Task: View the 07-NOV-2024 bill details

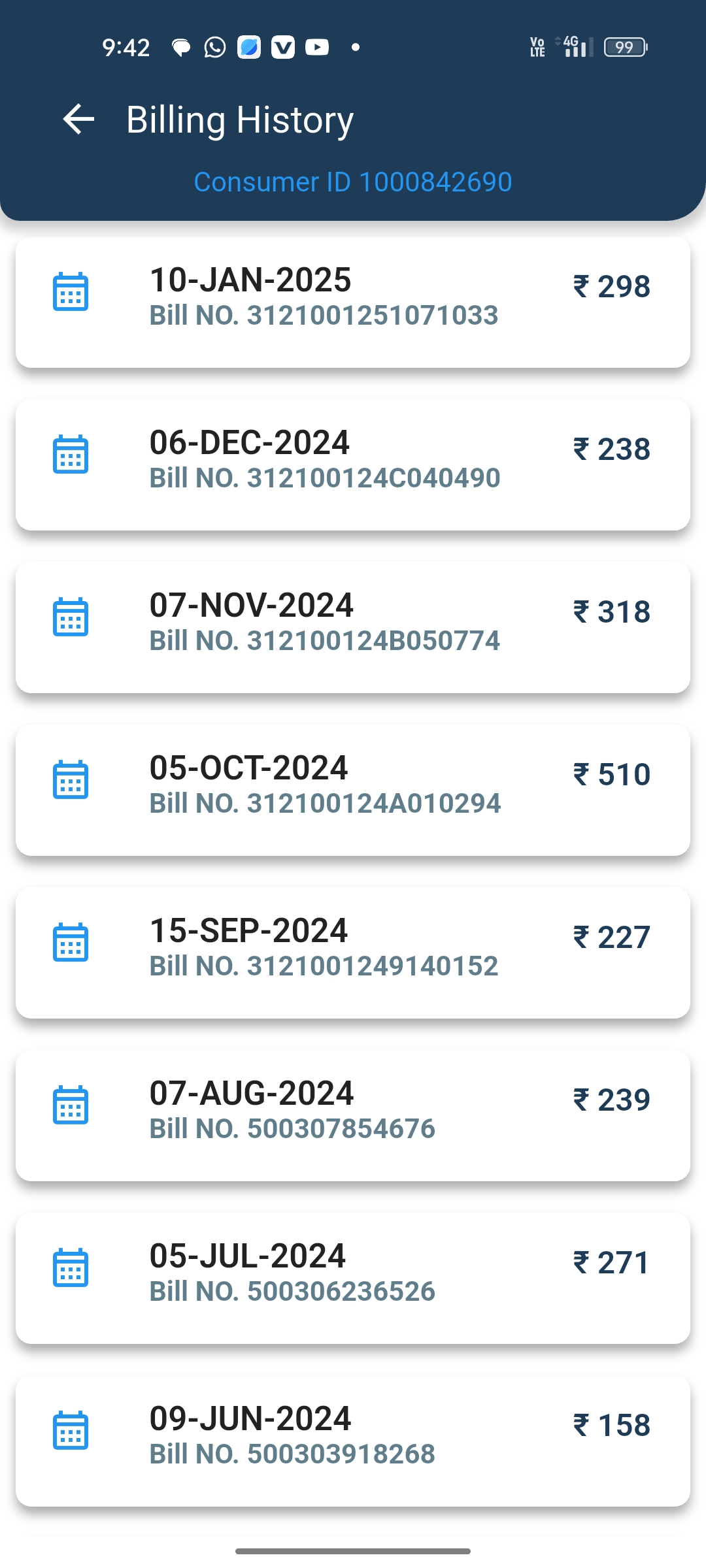Action: pos(353,628)
